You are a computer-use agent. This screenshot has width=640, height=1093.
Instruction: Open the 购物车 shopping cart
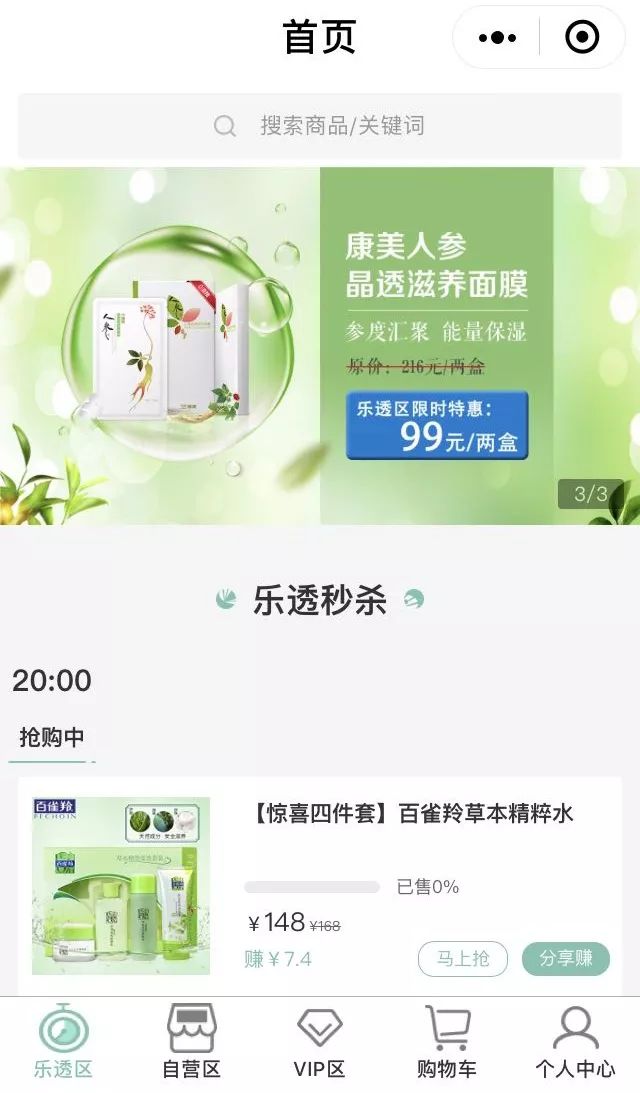(447, 1043)
